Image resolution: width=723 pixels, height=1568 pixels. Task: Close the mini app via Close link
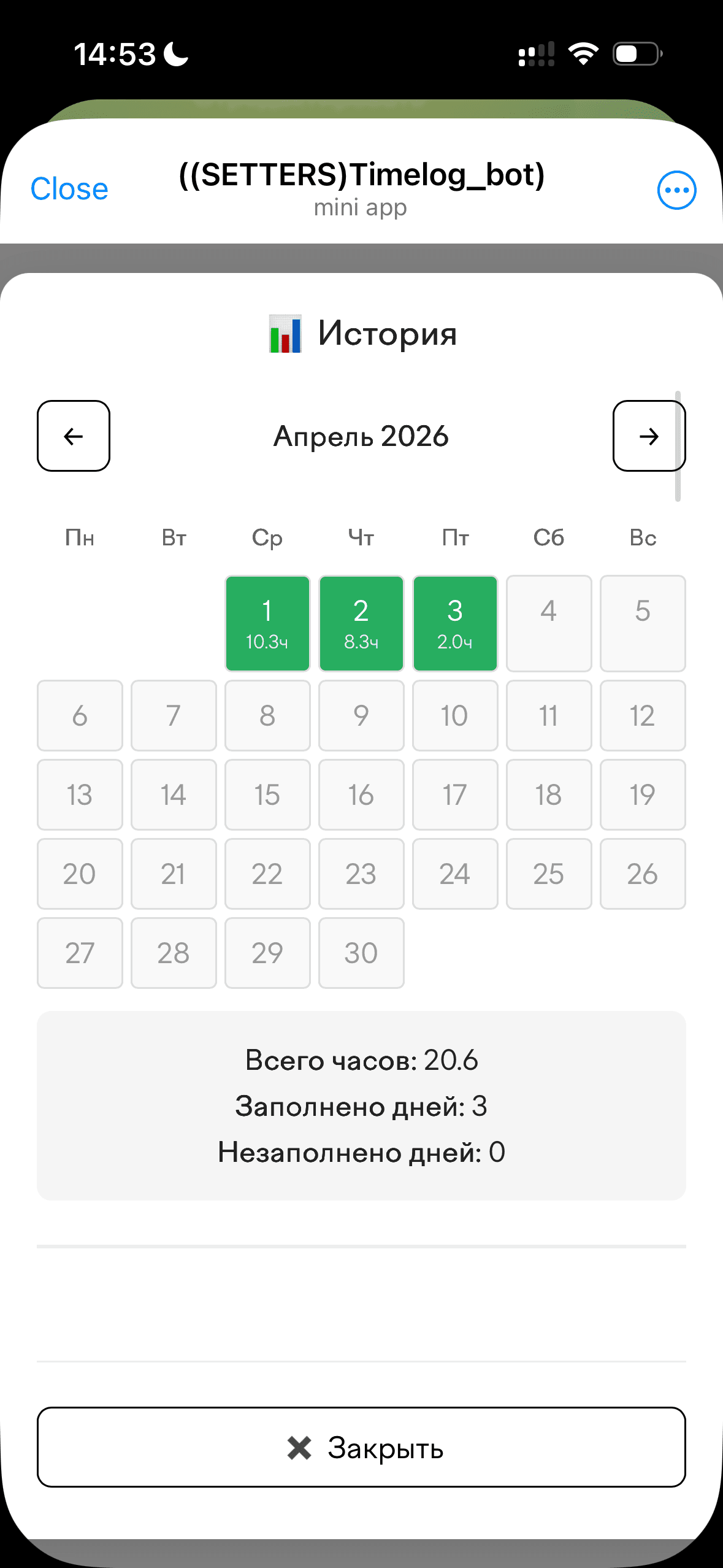coord(69,188)
